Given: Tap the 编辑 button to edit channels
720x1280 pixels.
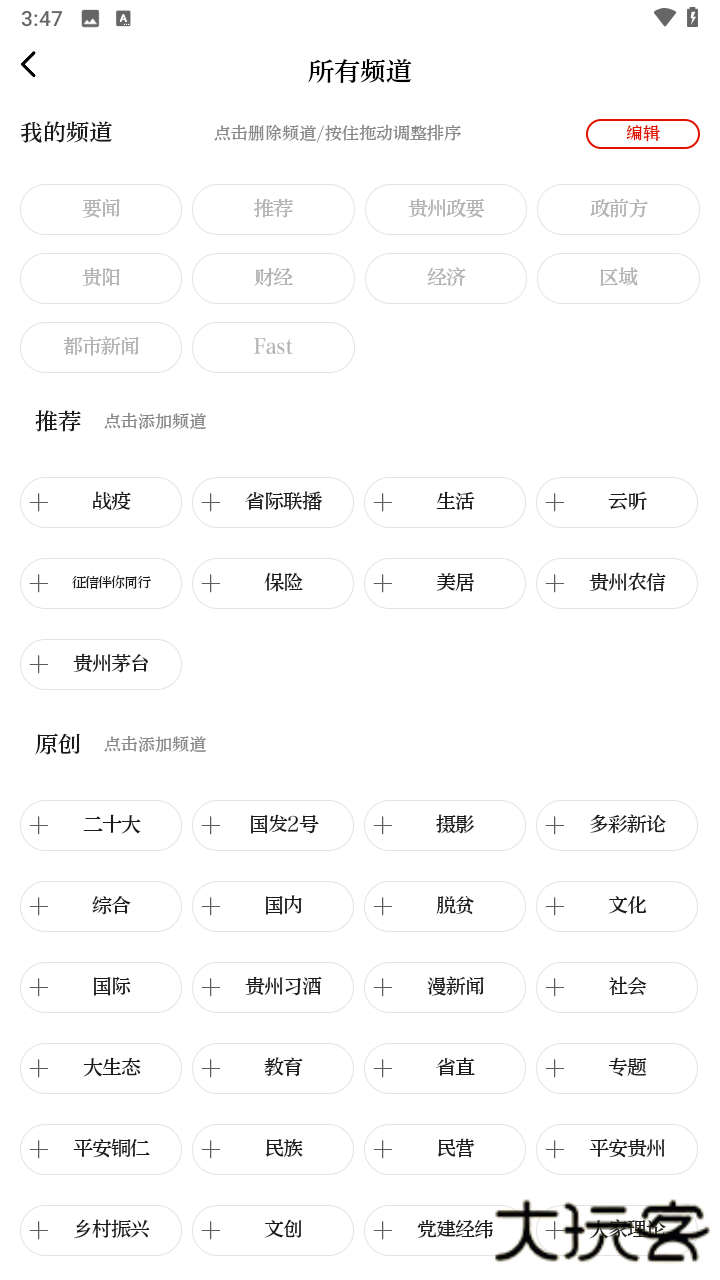Looking at the screenshot, I should pyautogui.click(x=643, y=133).
